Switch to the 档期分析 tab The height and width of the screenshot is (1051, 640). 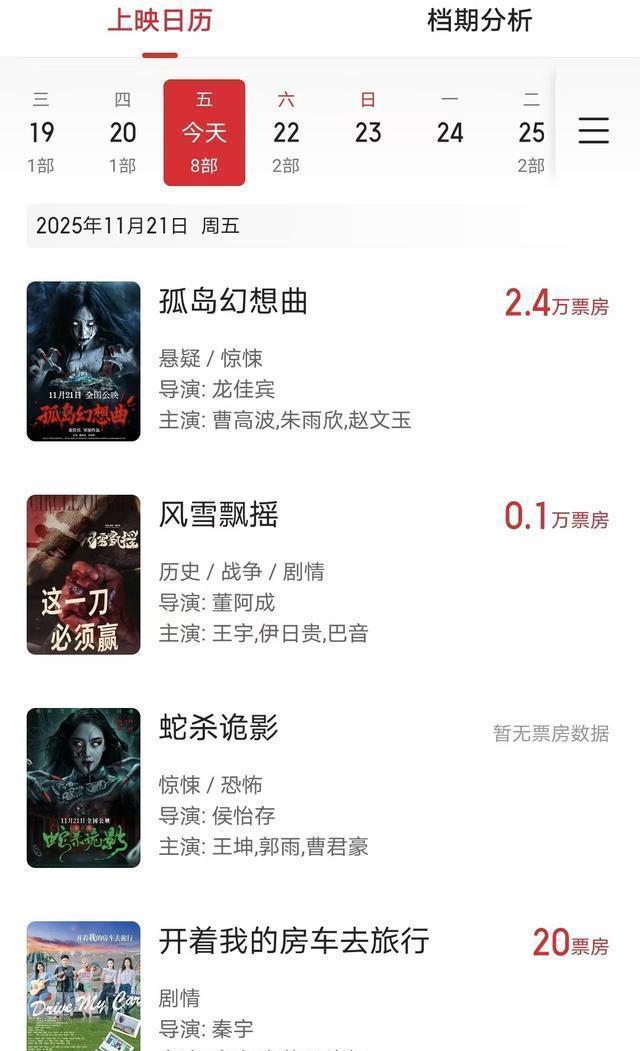pos(479,21)
